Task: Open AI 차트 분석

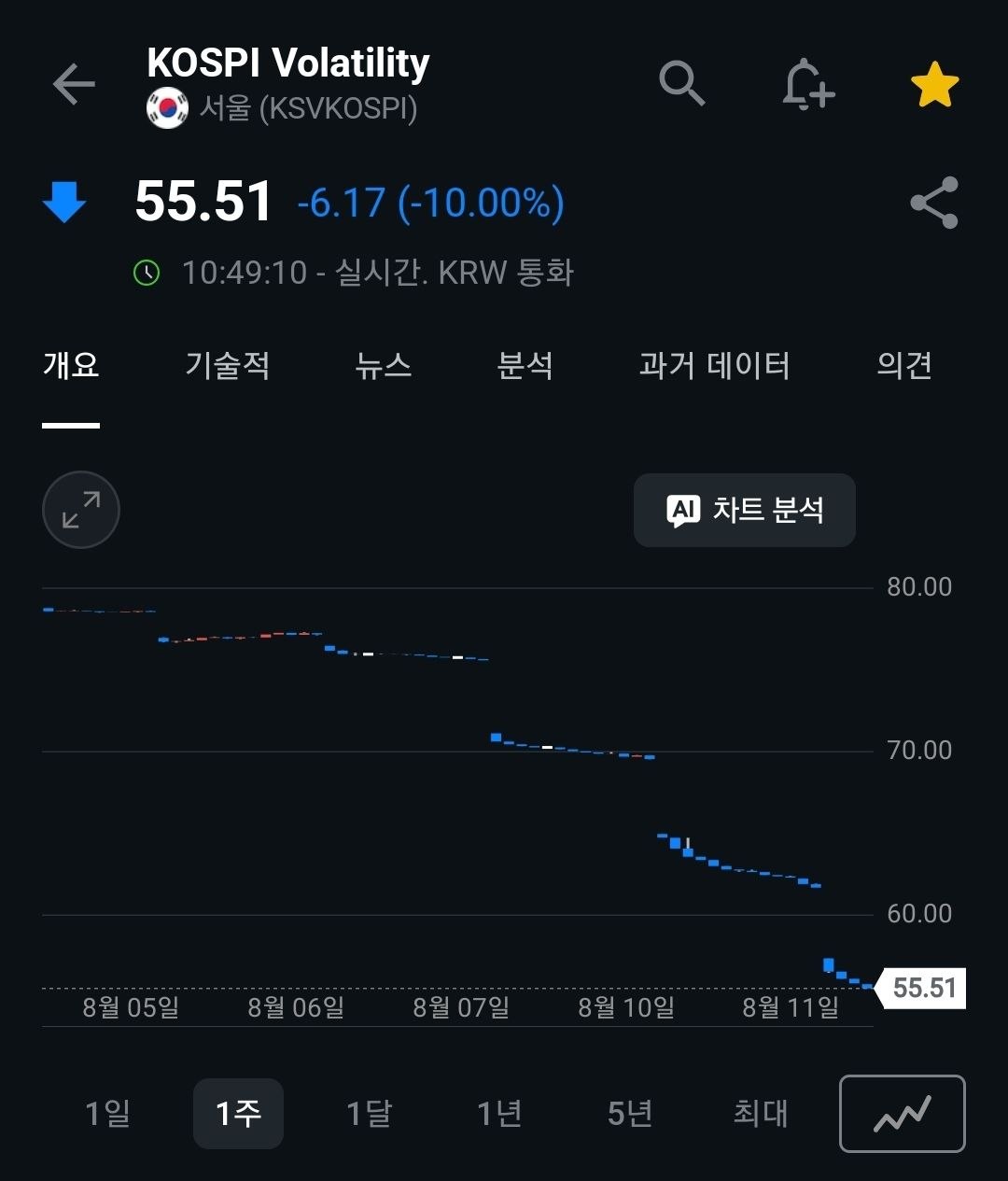Action: [745, 510]
